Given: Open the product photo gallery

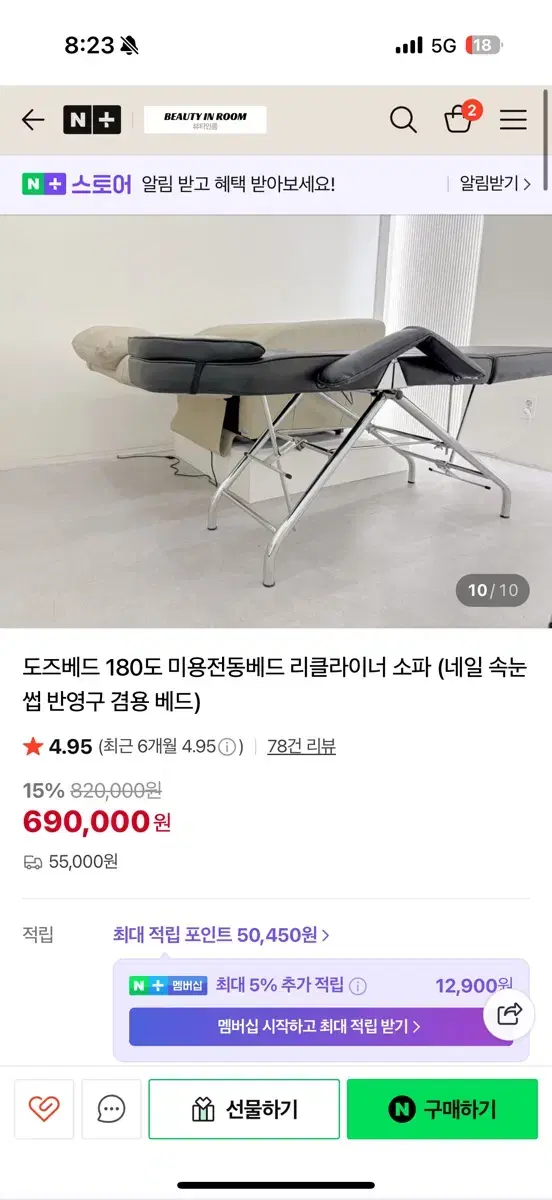Looking at the screenshot, I should 276,421.
